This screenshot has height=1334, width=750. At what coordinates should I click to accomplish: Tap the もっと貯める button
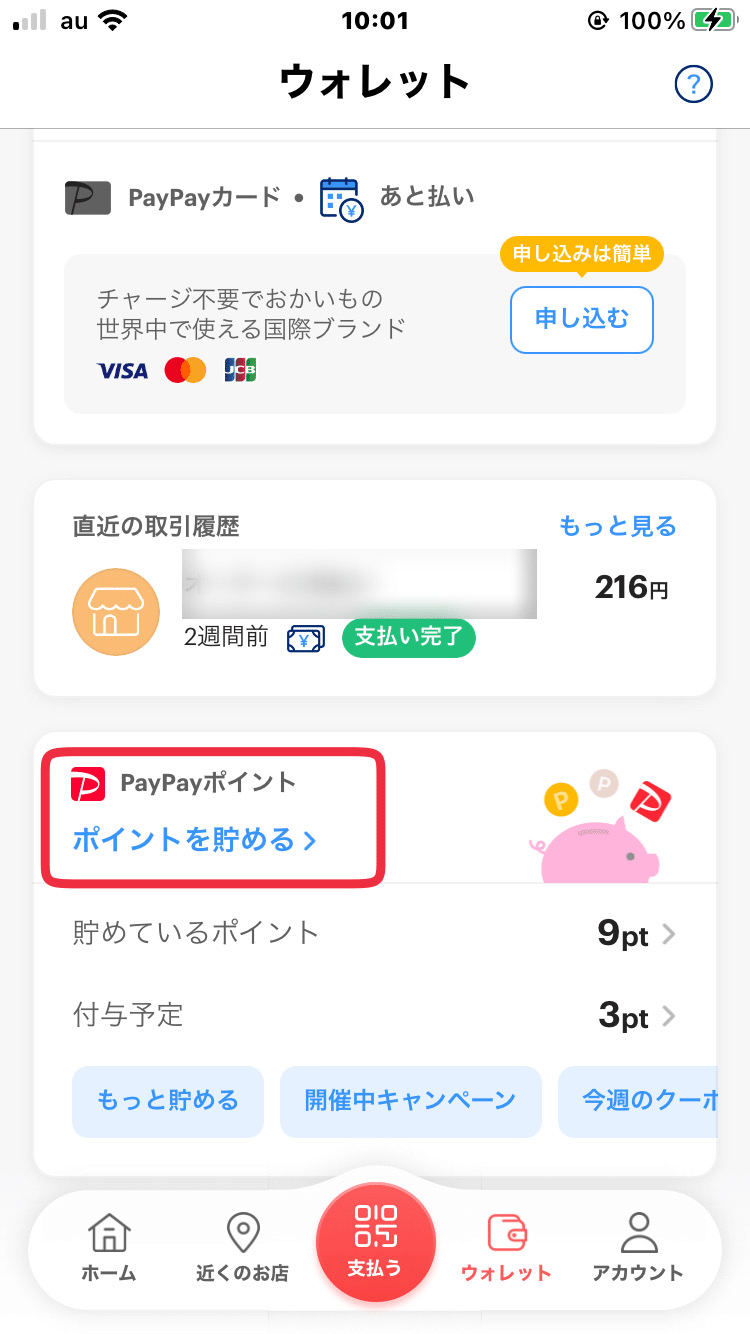click(167, 1102)
